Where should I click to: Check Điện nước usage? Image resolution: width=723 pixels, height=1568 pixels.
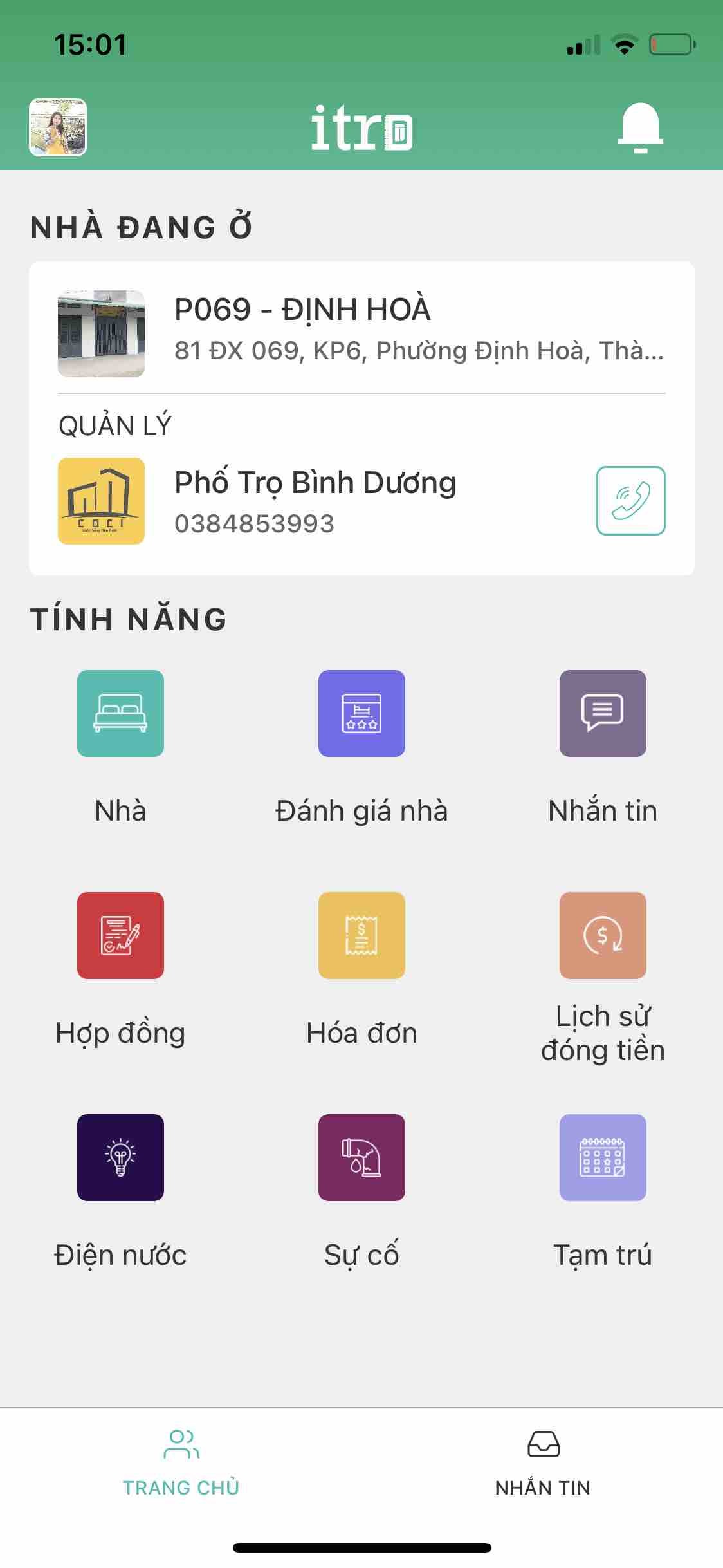click(120, 1157)
